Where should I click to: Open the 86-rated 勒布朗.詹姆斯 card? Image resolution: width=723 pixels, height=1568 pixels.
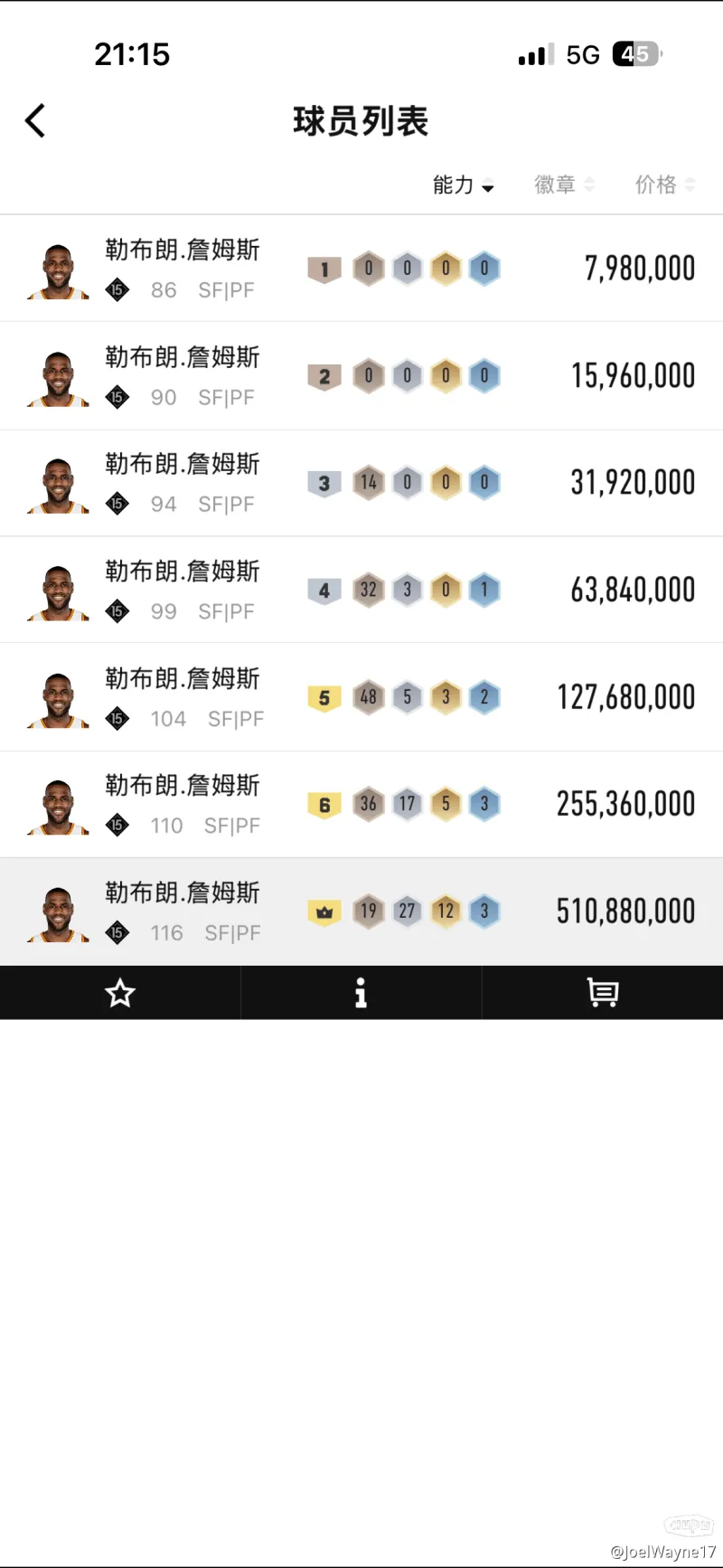click(361, 269)
